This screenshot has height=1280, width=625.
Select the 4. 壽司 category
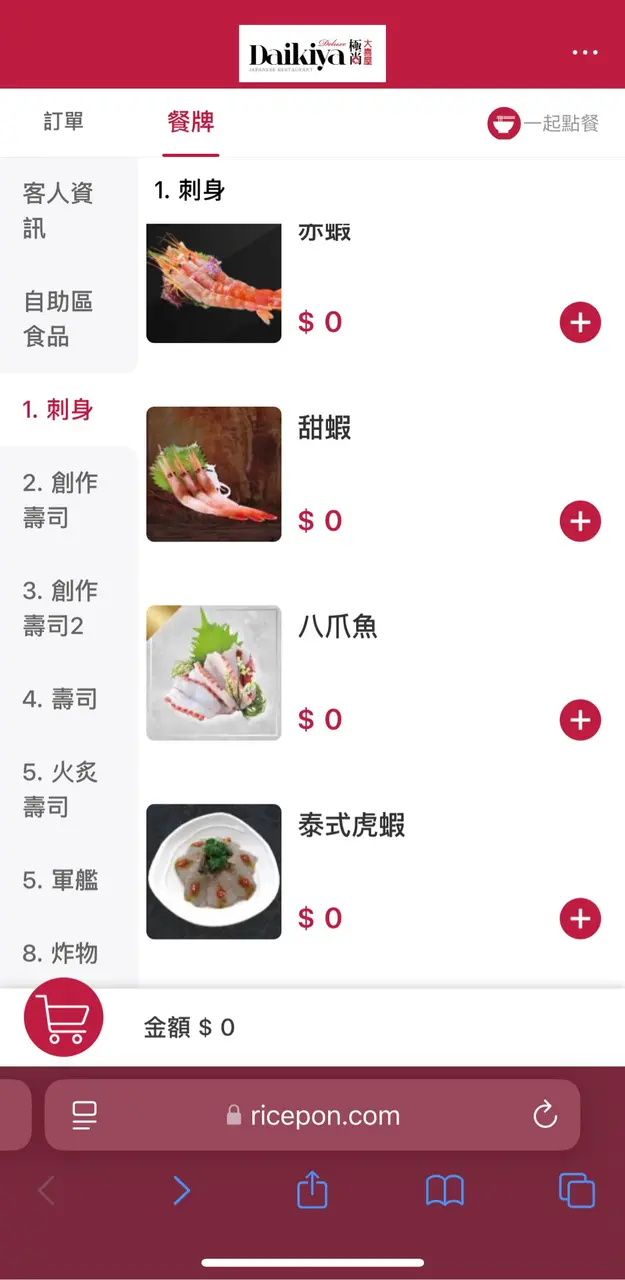(x=60, y=699)
